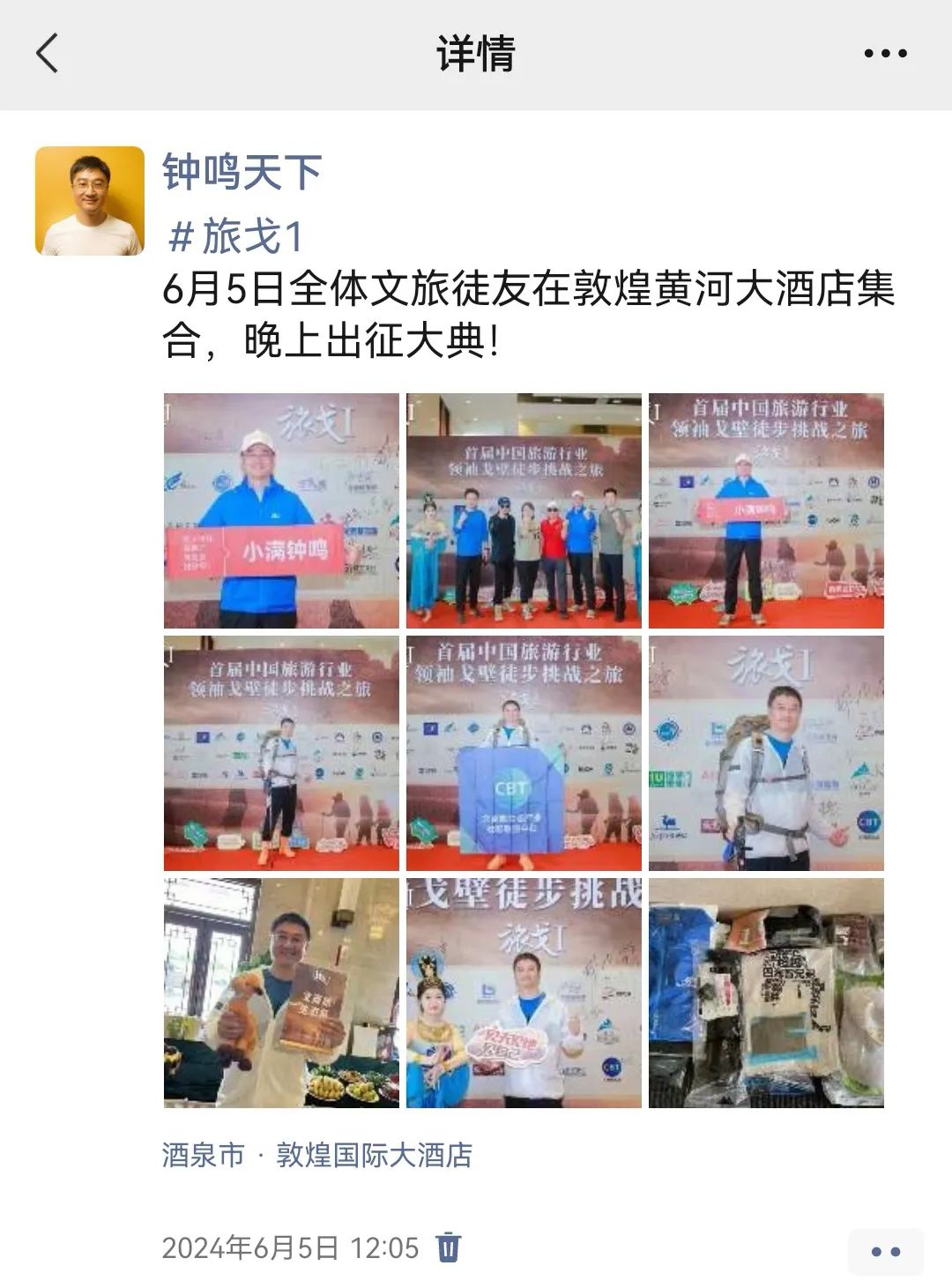View the photo with blue CBT flag
This screenshot has width=952, height=1288.
click(x=524, y=753)
